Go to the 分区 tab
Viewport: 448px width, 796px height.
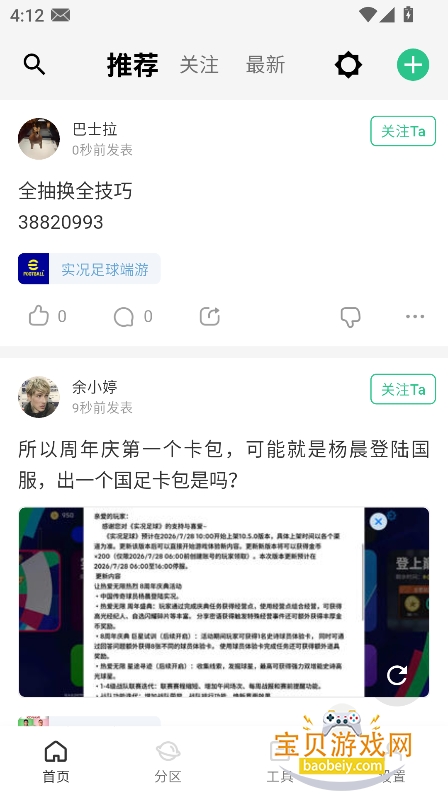point(168,761)
